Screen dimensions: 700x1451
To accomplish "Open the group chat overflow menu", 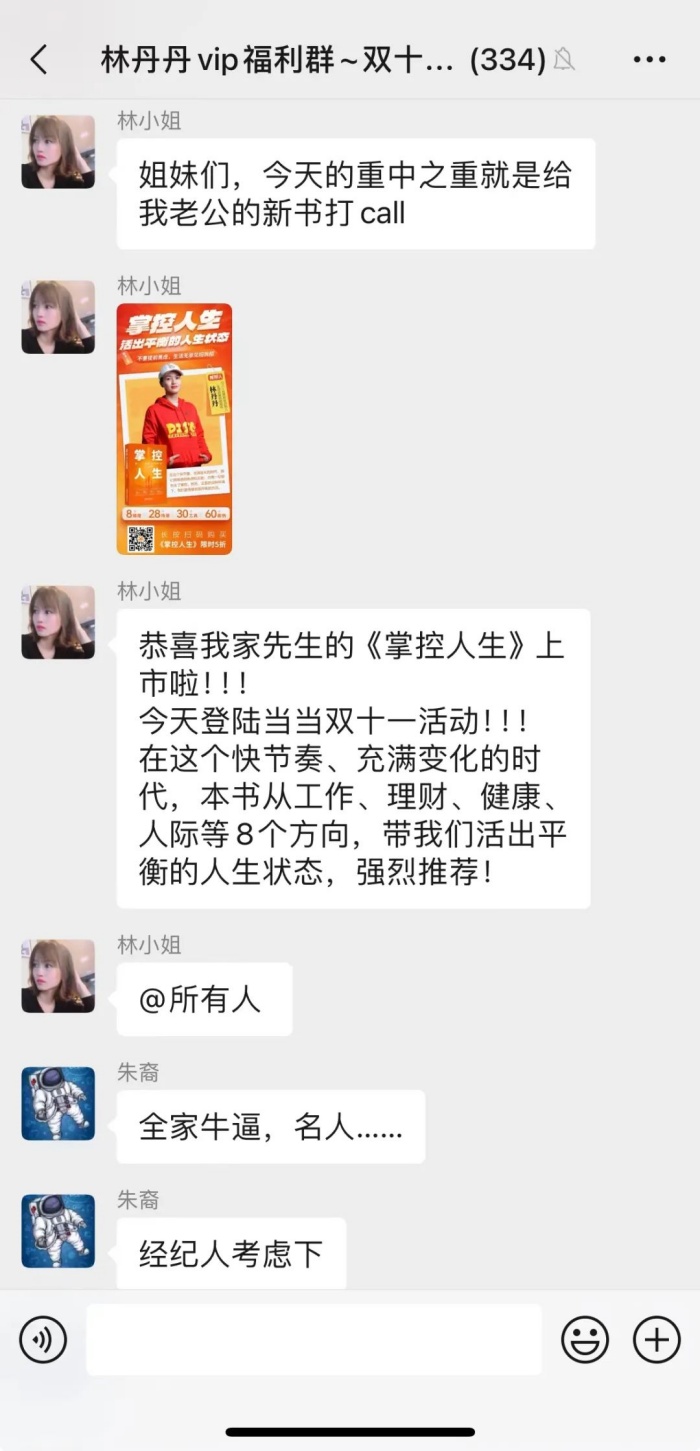I will pyautogui.click(x=649, y=60).
